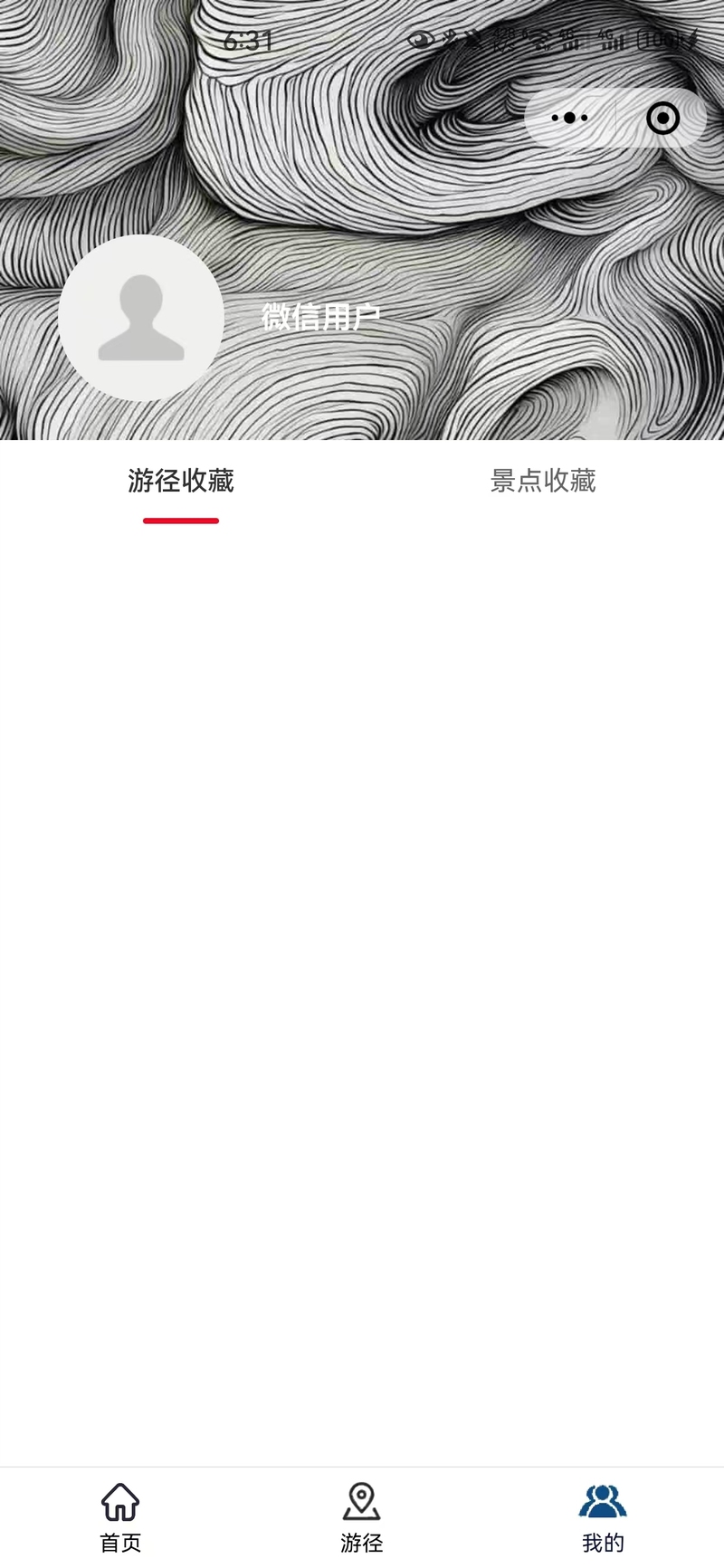Switch to the 景点收藏 tab
The width and height of the screenshot is (724, 1568).
coord(543,481)
